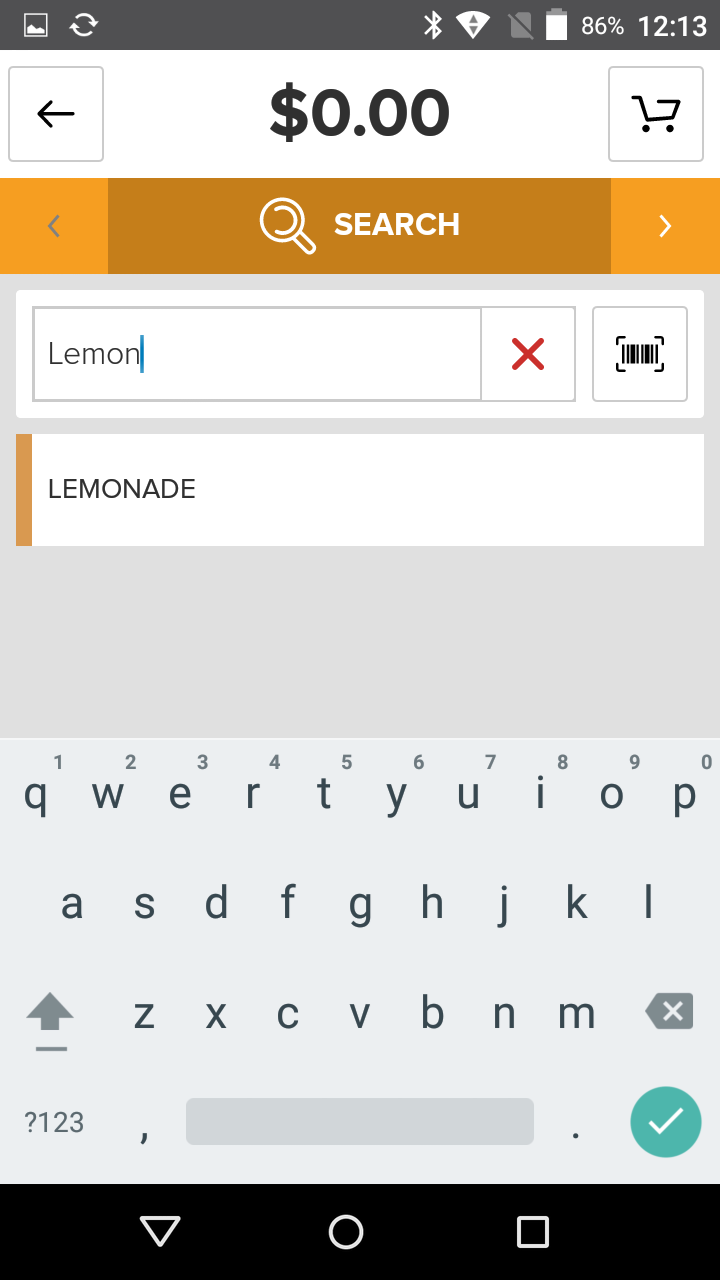Screen dimensions: 720x1280
Task: Tap the back arrow in the top bar
Action: [x=55, y=113]
